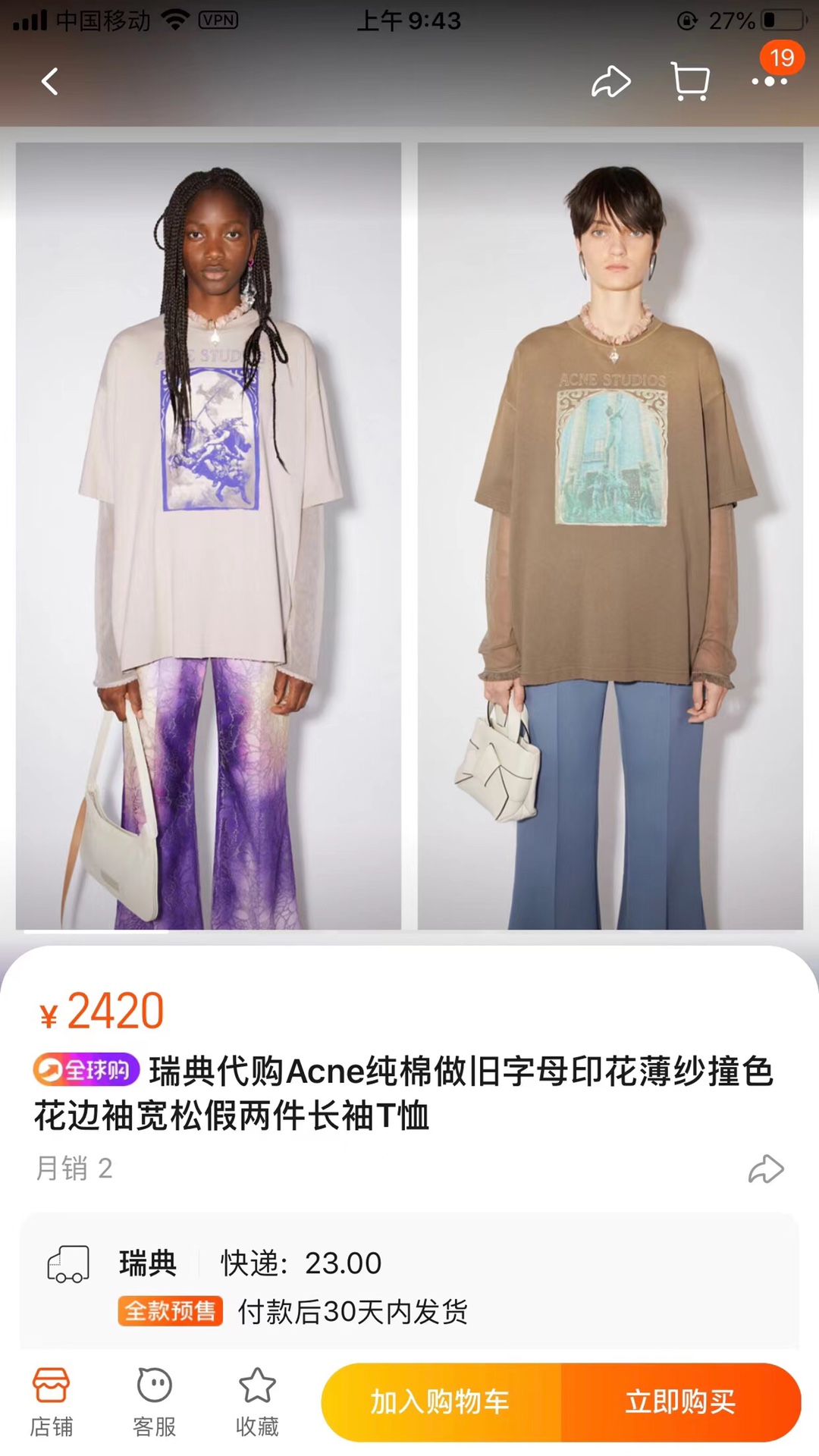Tap the share arrow beside monthly sales
This screenshot has height=1456, width=819.
tap(766, 1169)
